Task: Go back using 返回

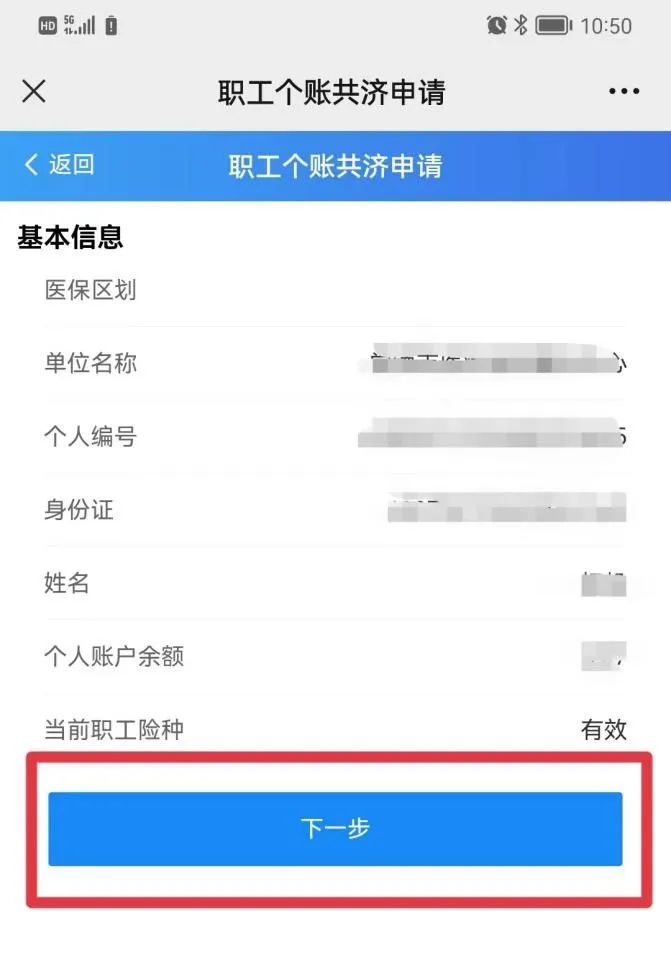Action: (59, 164)
